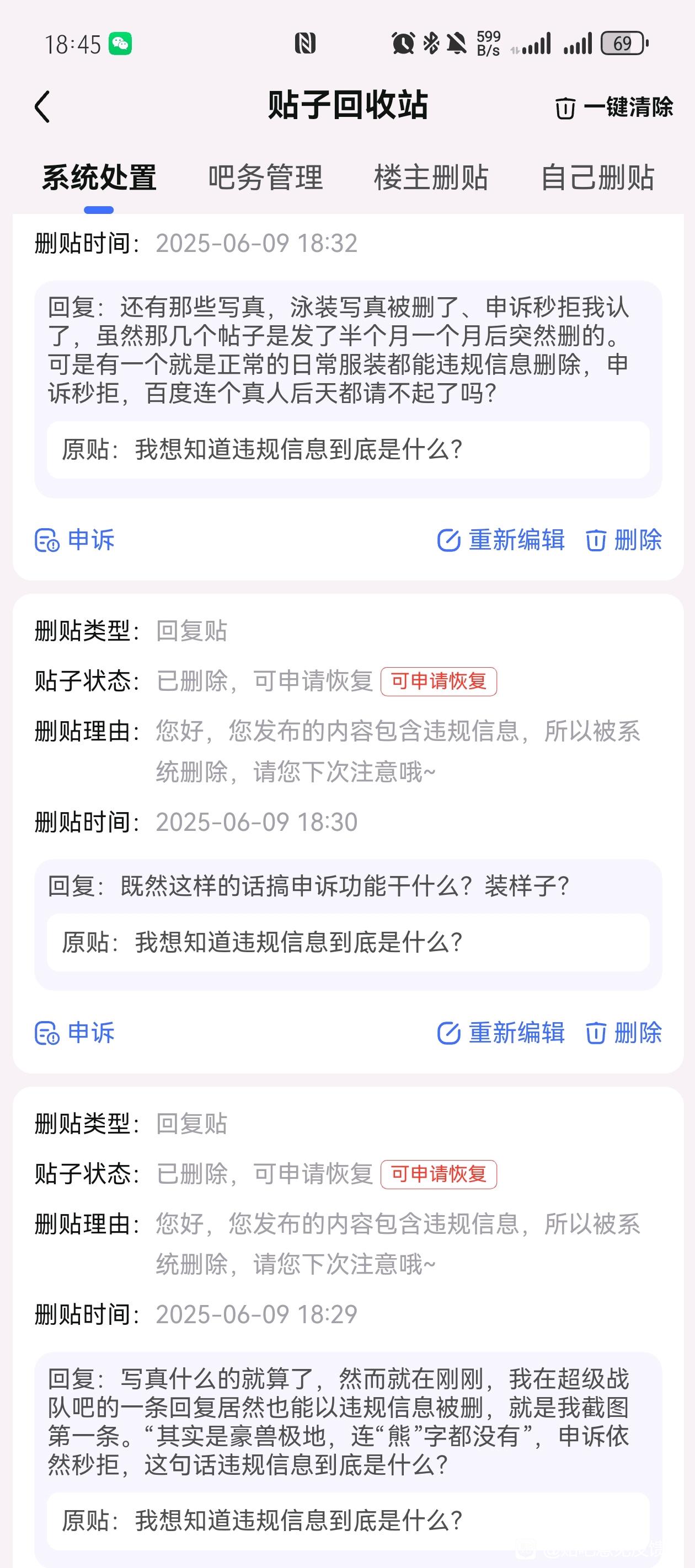Viewport: 695px width, 1568px height.
Task: Tap 一键清除 to clear all posts
Action: point(614,108)
